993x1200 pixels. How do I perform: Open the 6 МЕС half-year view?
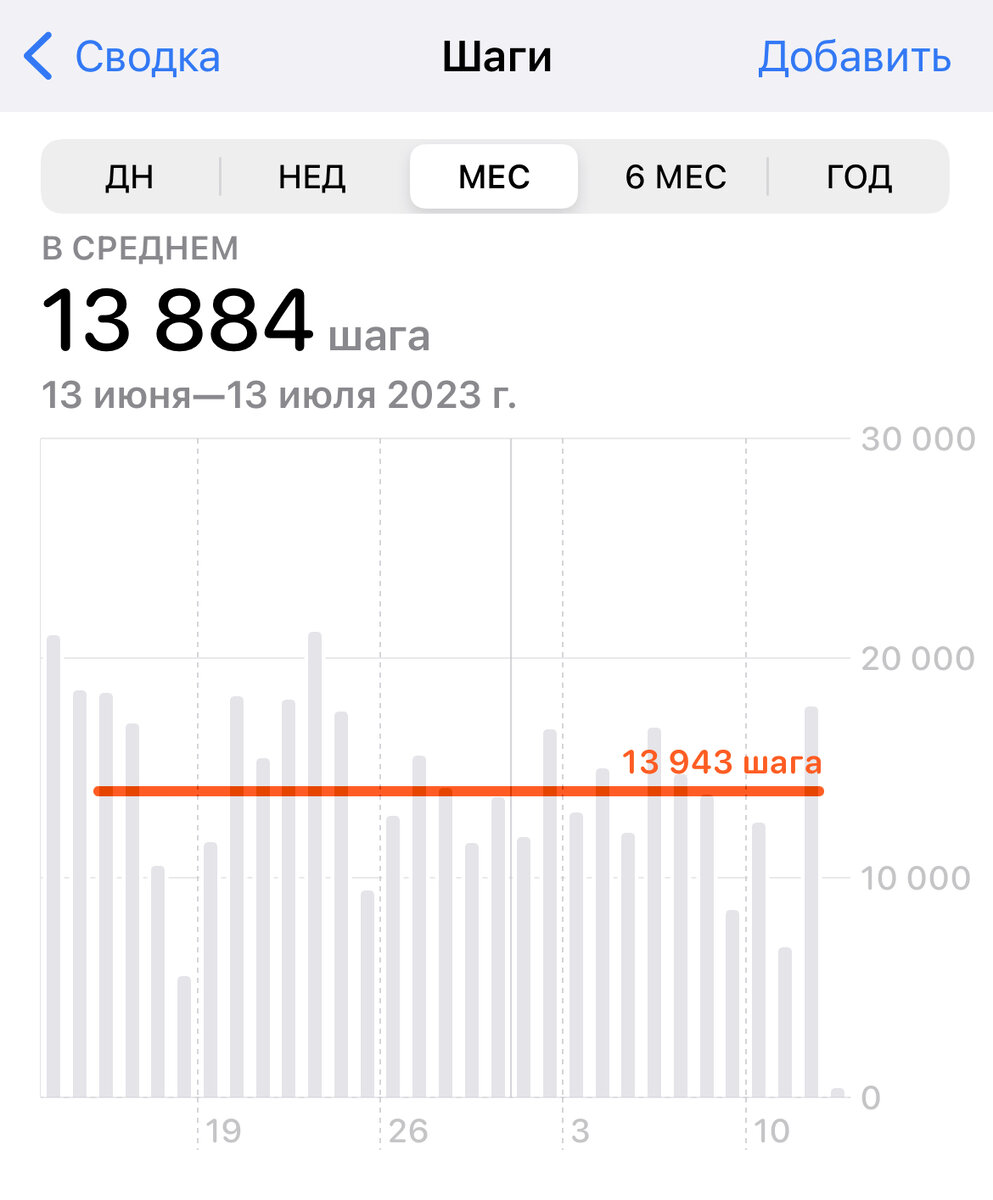(x=675, y=176)
